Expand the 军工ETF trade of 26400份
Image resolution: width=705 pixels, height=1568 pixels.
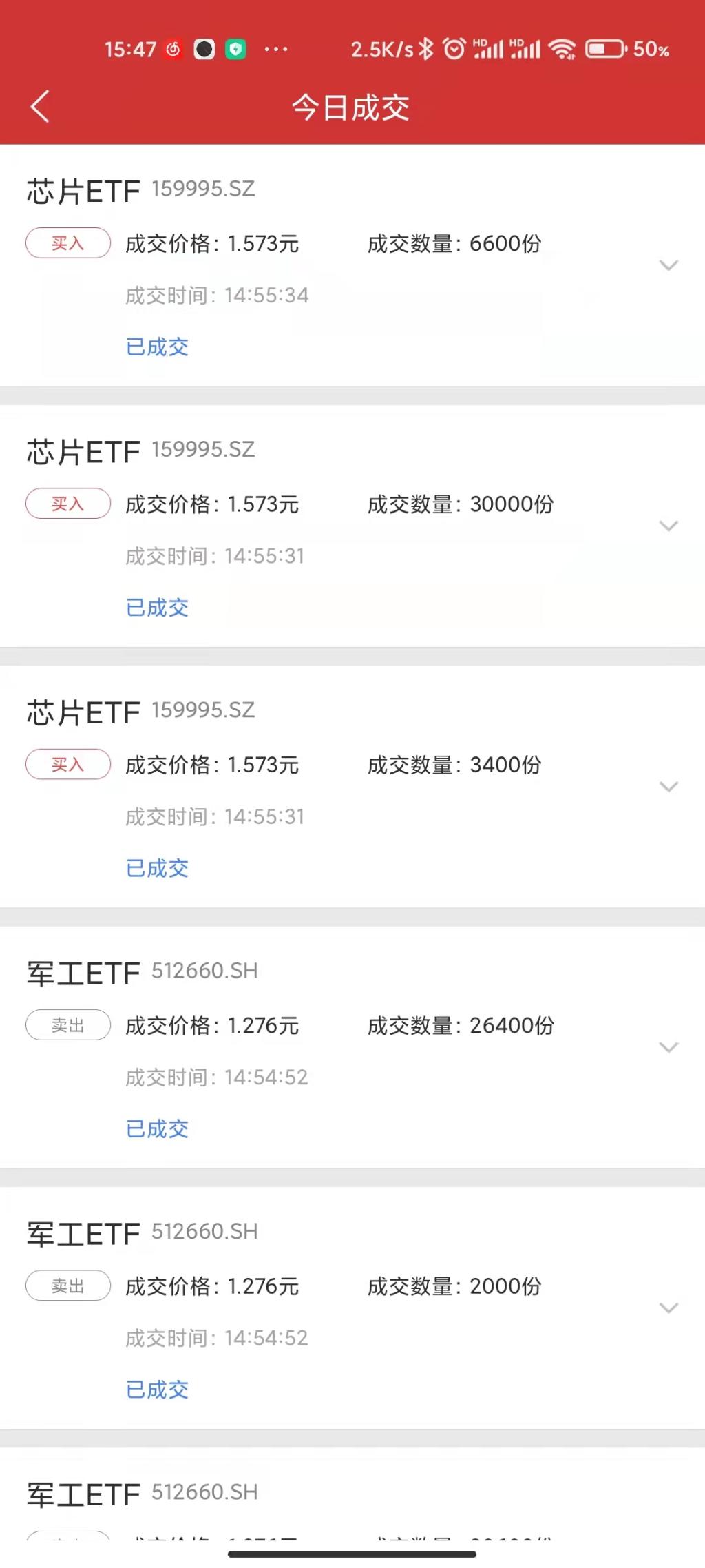[x=669, y=1047]
